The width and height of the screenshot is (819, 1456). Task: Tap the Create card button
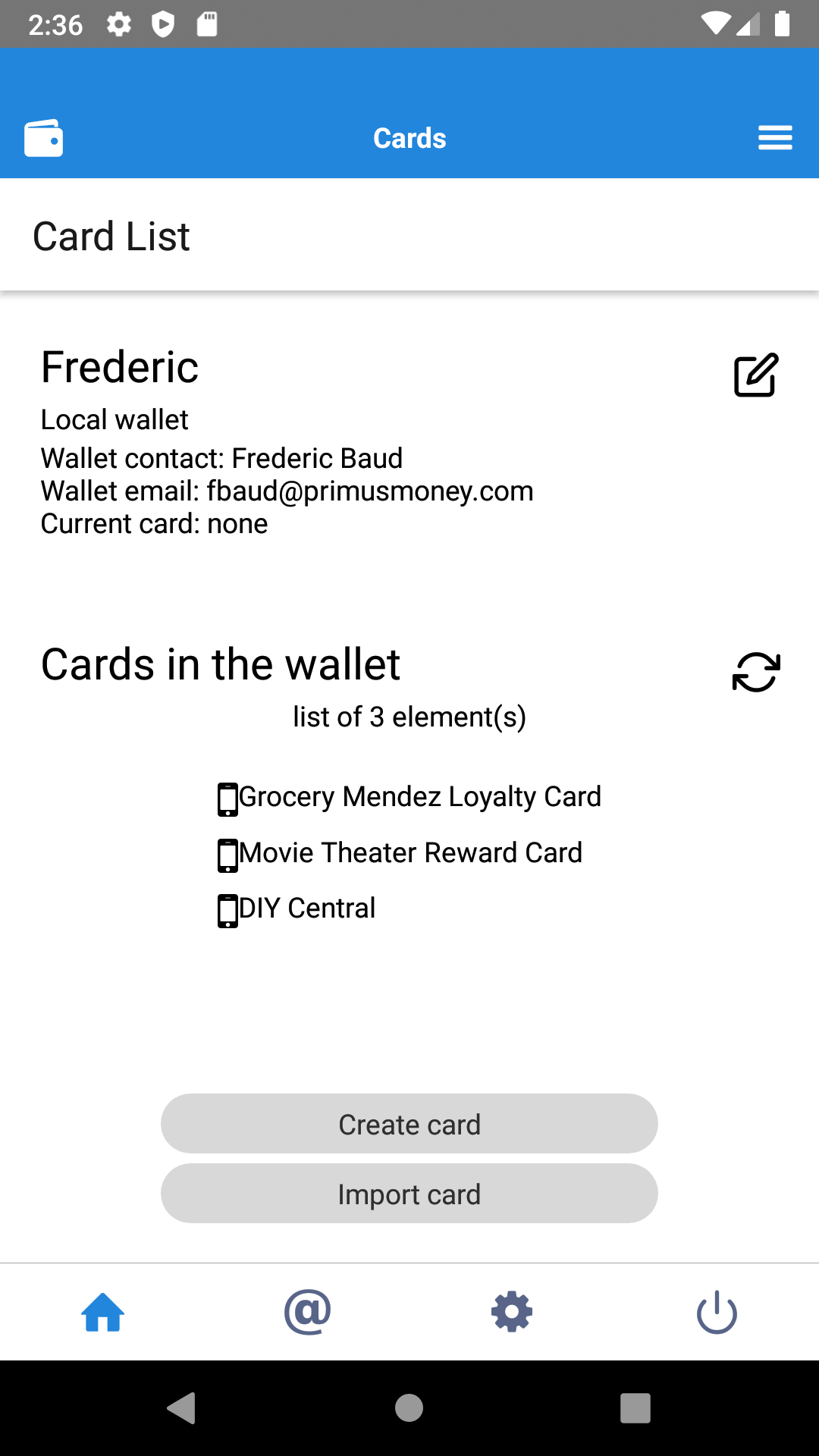409,1124
